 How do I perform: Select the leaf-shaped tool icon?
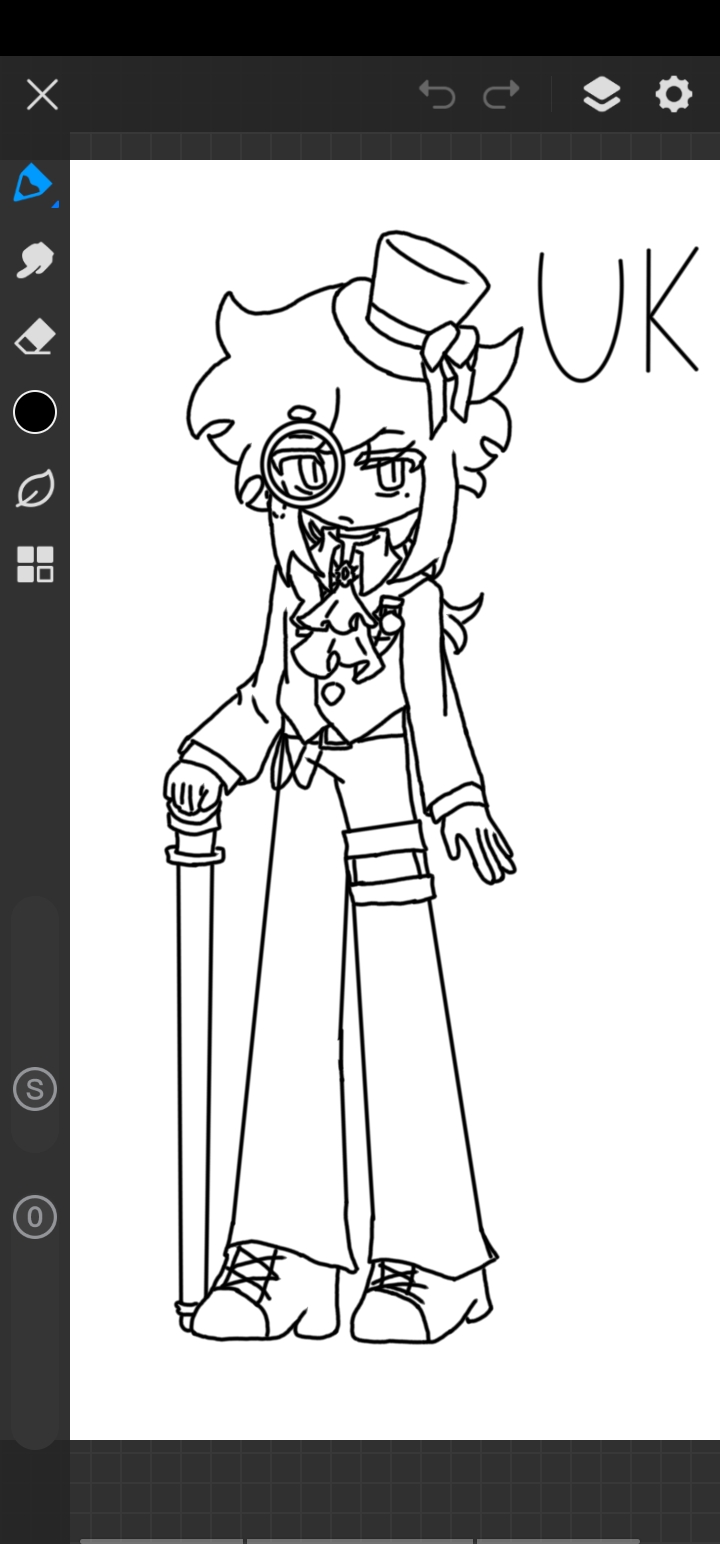[x=34, y=489]
